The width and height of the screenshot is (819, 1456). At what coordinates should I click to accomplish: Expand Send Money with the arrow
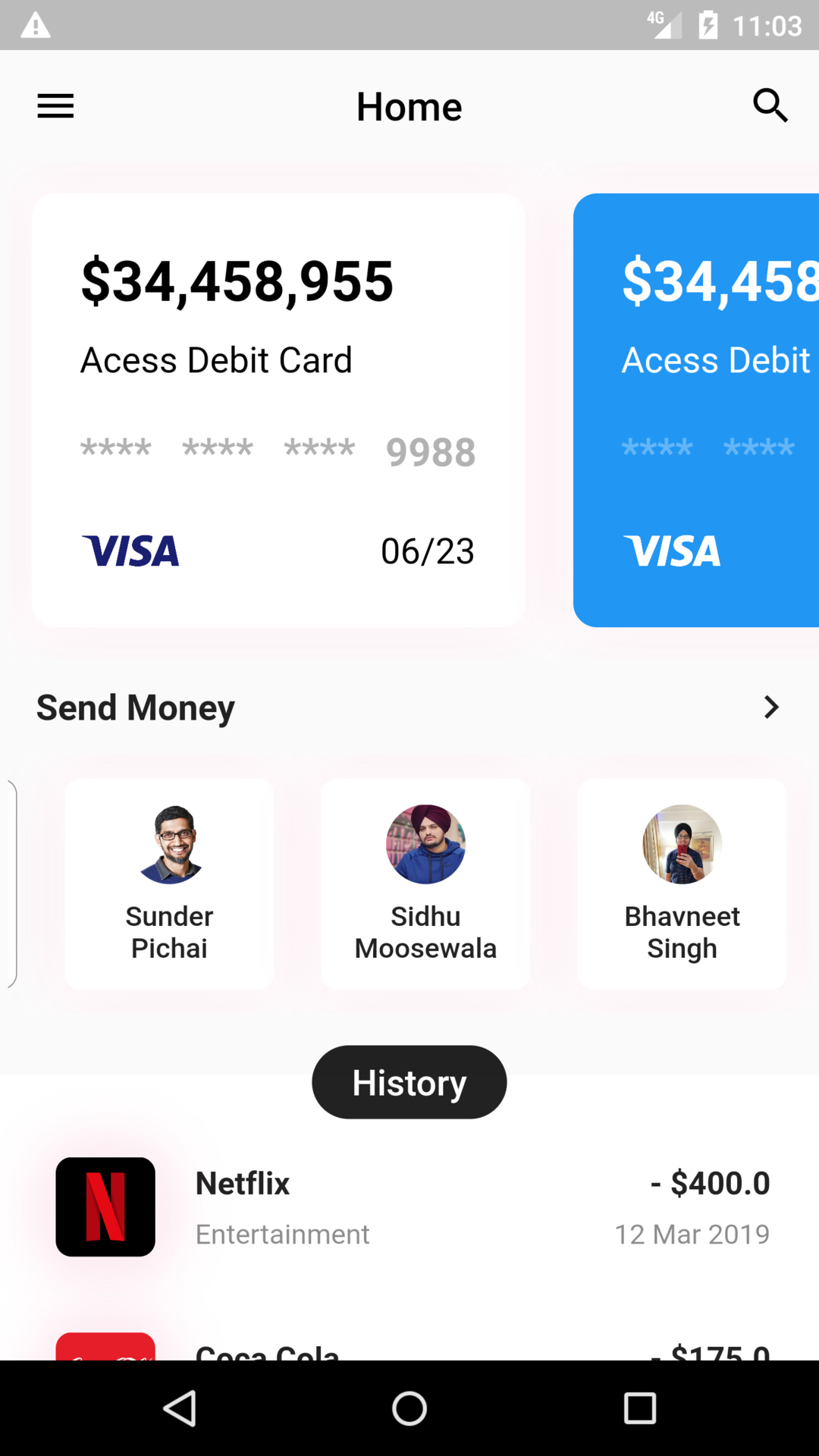pyautogui.click(x=770, y=707)
